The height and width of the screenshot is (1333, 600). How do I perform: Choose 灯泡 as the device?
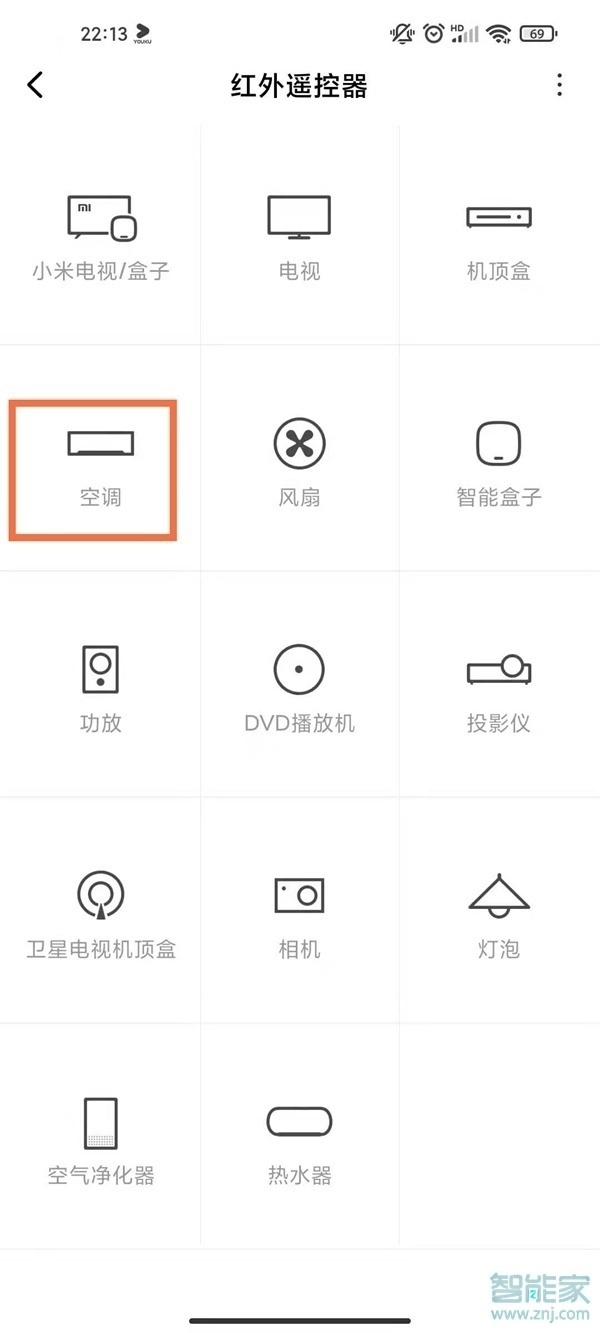(498, 913)
